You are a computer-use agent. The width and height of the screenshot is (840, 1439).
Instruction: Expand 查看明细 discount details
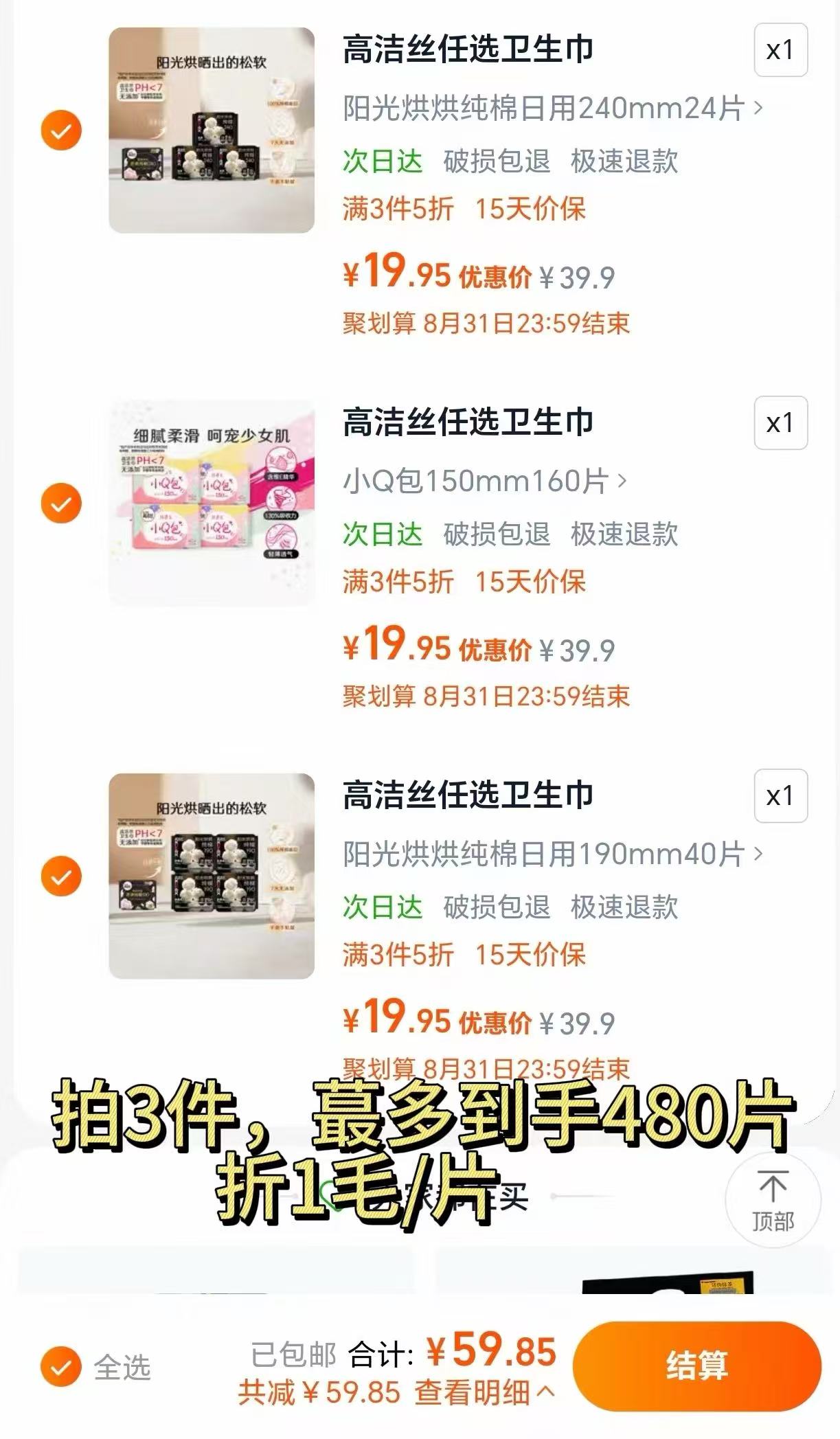[484, 1393]
